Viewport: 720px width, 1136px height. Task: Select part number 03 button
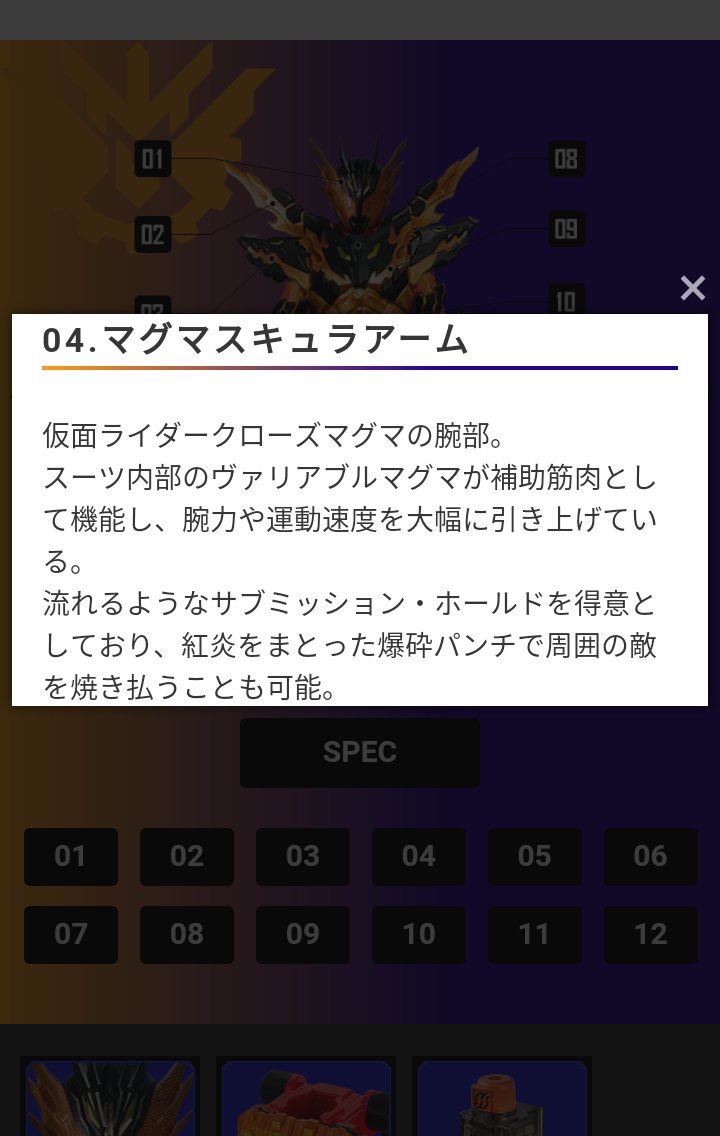point(303,856)
